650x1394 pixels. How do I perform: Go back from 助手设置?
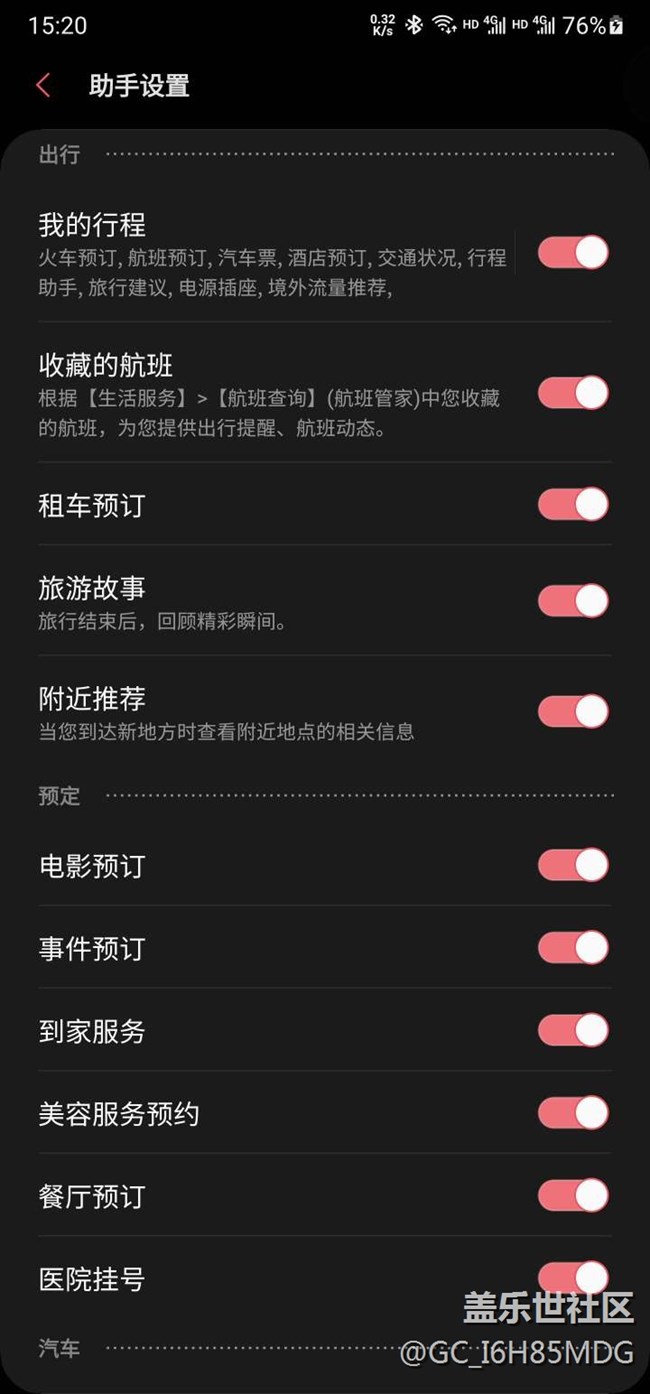[x=43, y=85]
